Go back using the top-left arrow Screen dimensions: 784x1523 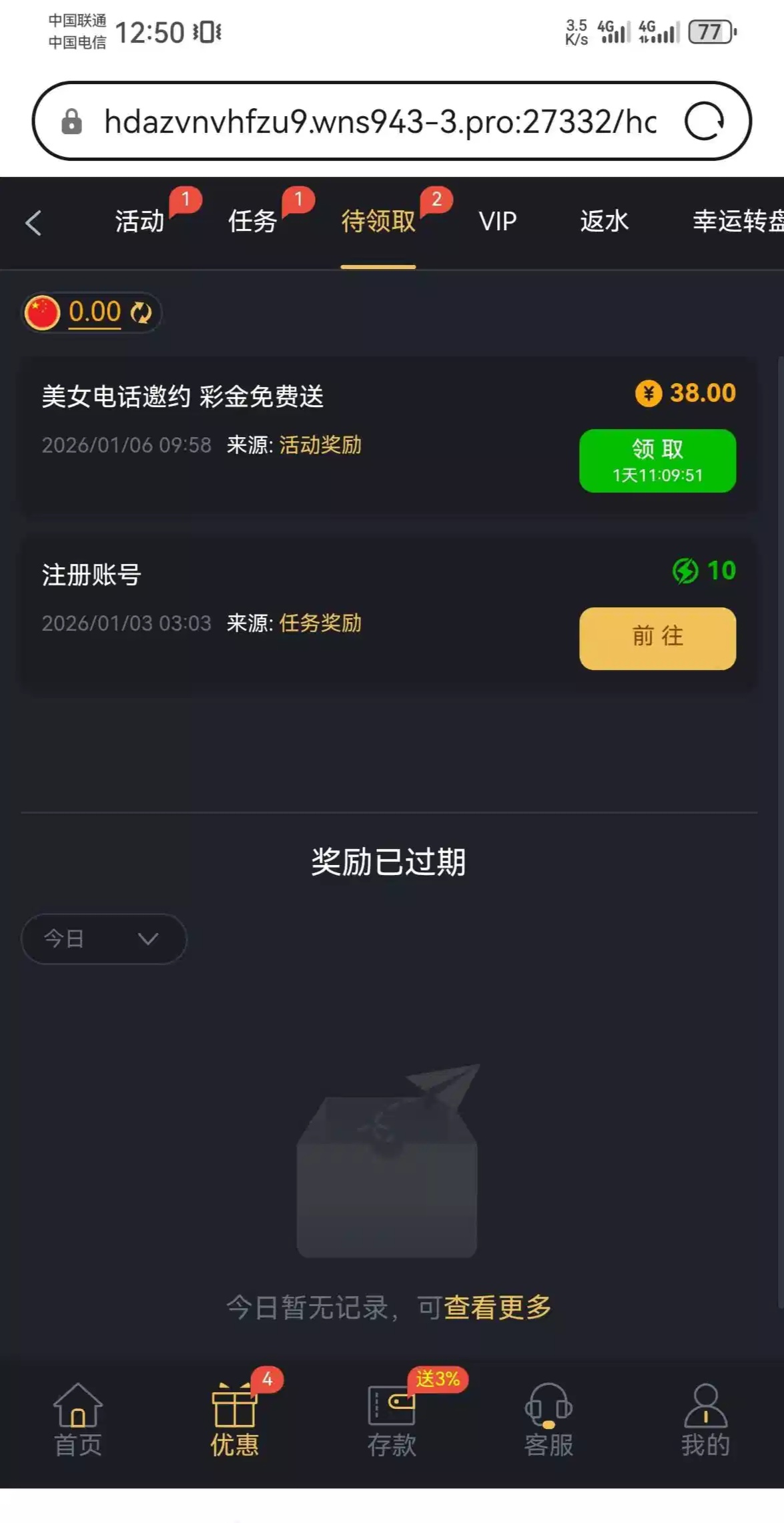click(x=33, y=222)
